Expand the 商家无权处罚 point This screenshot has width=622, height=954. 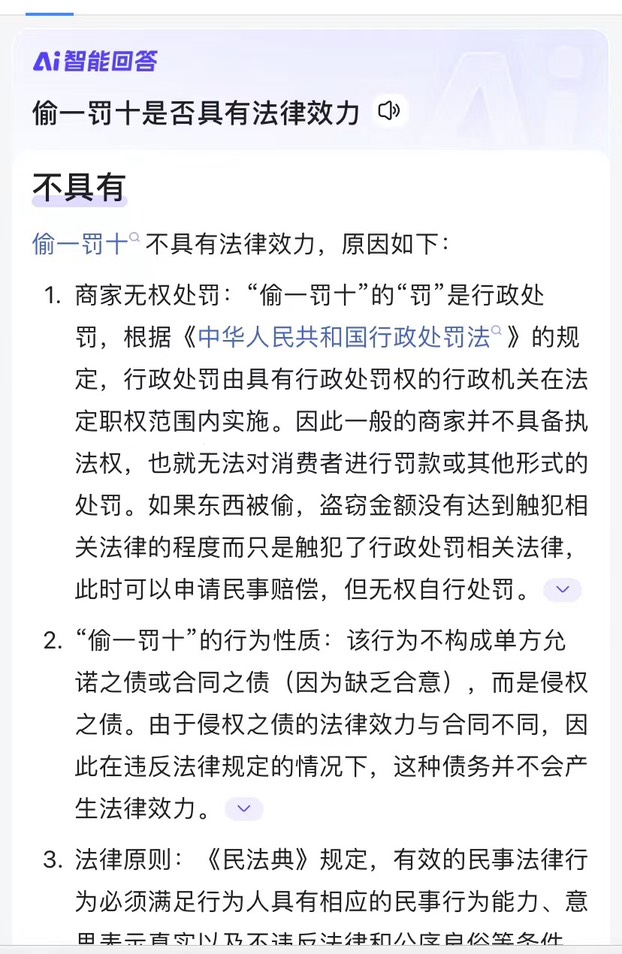click(562, 590)
